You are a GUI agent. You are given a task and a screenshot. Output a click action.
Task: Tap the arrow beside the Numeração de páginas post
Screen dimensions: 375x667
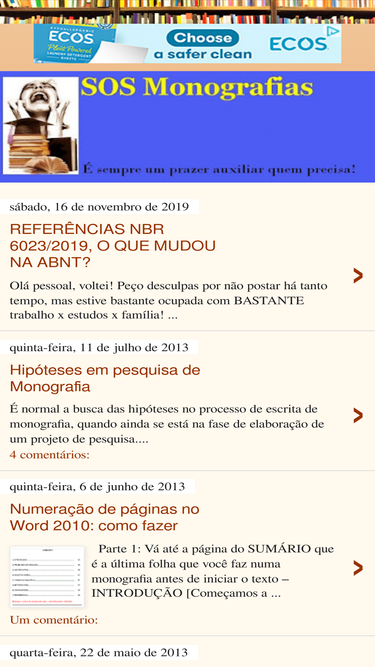pyautogui.click(x=358, y=568)
